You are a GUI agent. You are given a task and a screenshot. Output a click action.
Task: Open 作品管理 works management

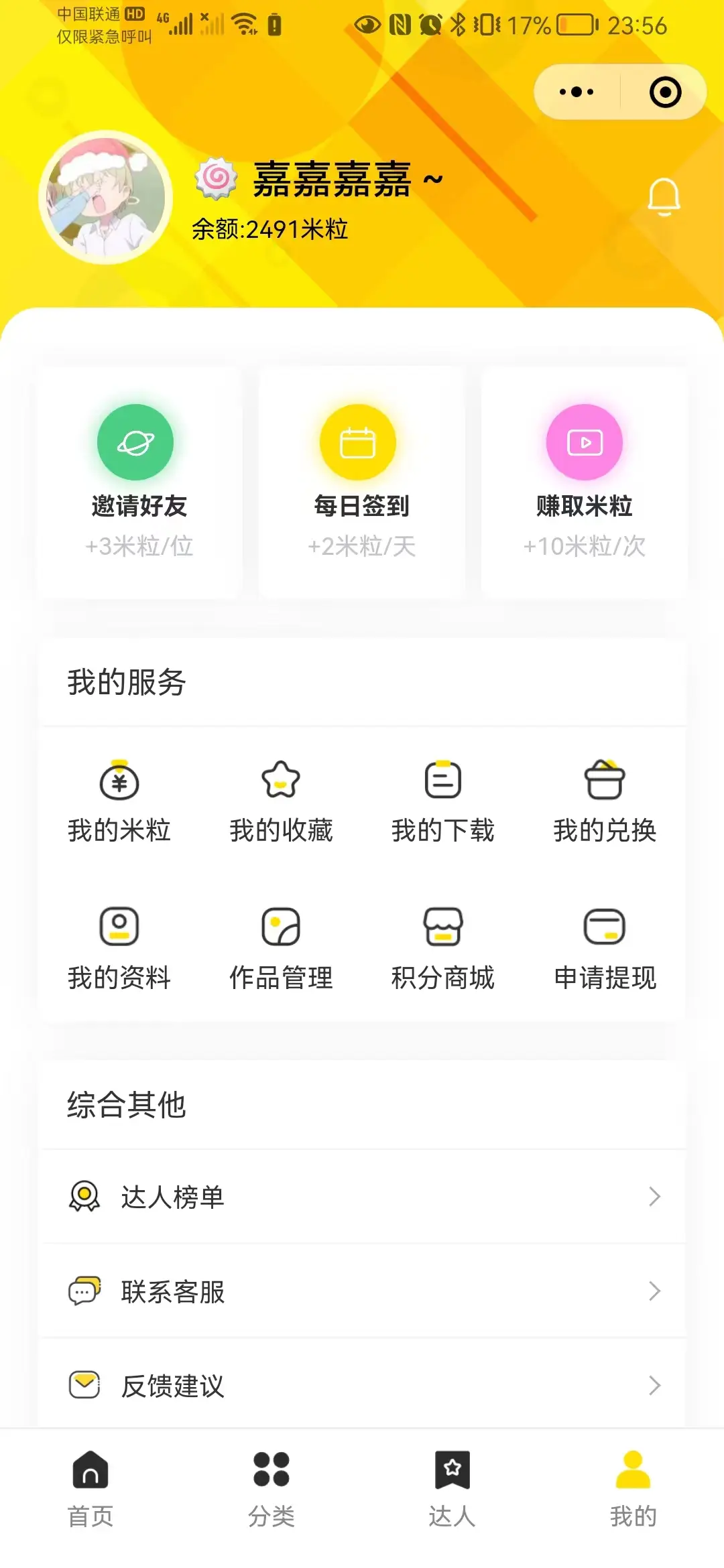281,948
